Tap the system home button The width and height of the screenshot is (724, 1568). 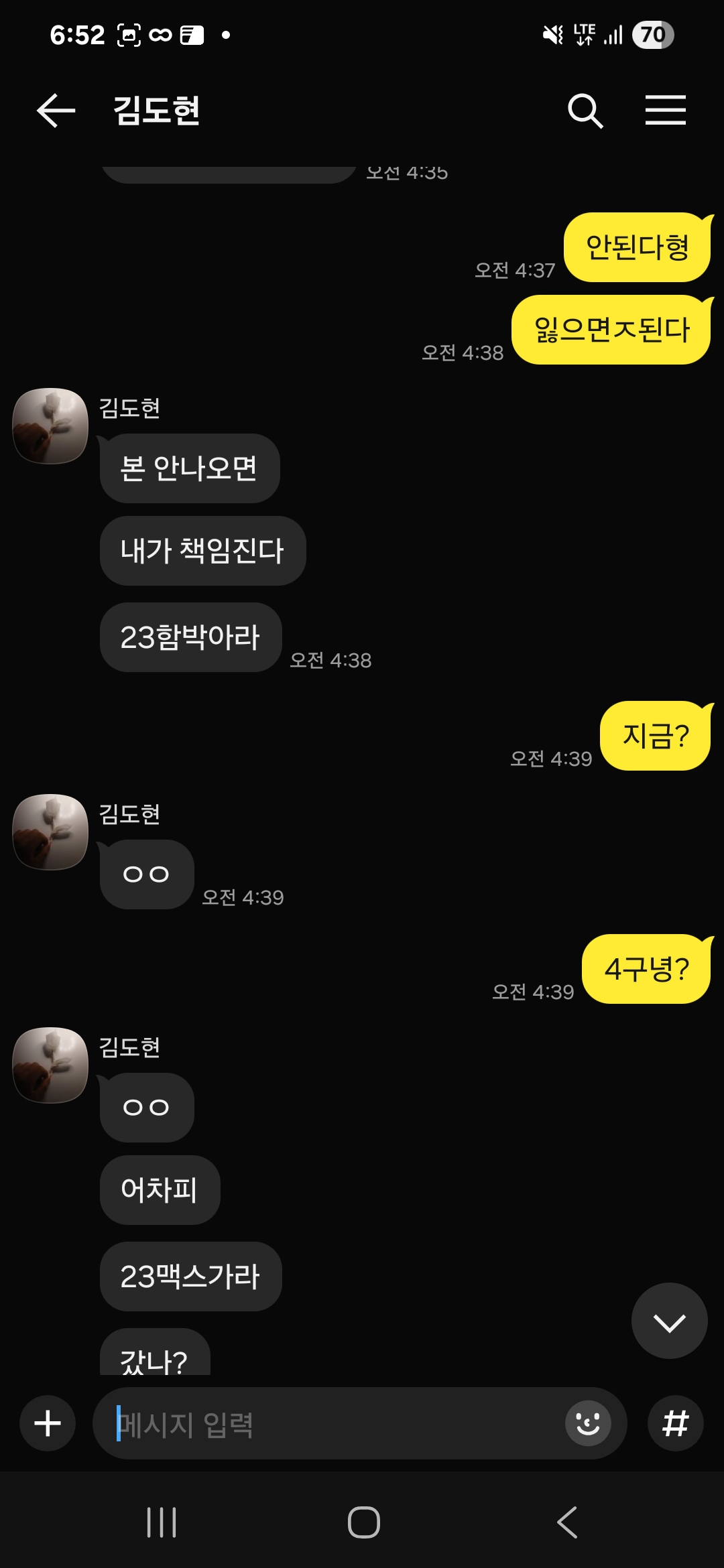(363, 1522)
